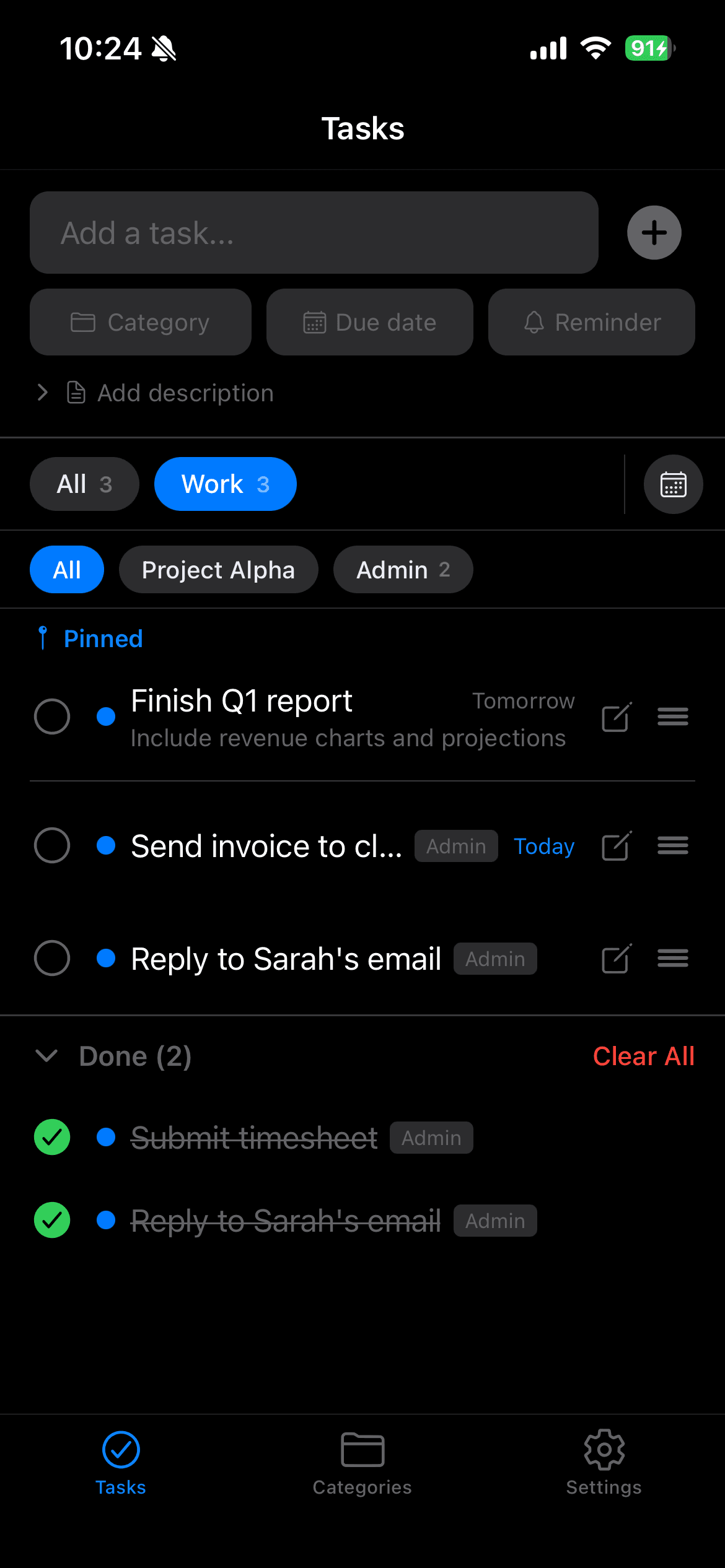Tap the plus icon to add a task
This screenshot has width=725, height=1568.
point(654,232)
